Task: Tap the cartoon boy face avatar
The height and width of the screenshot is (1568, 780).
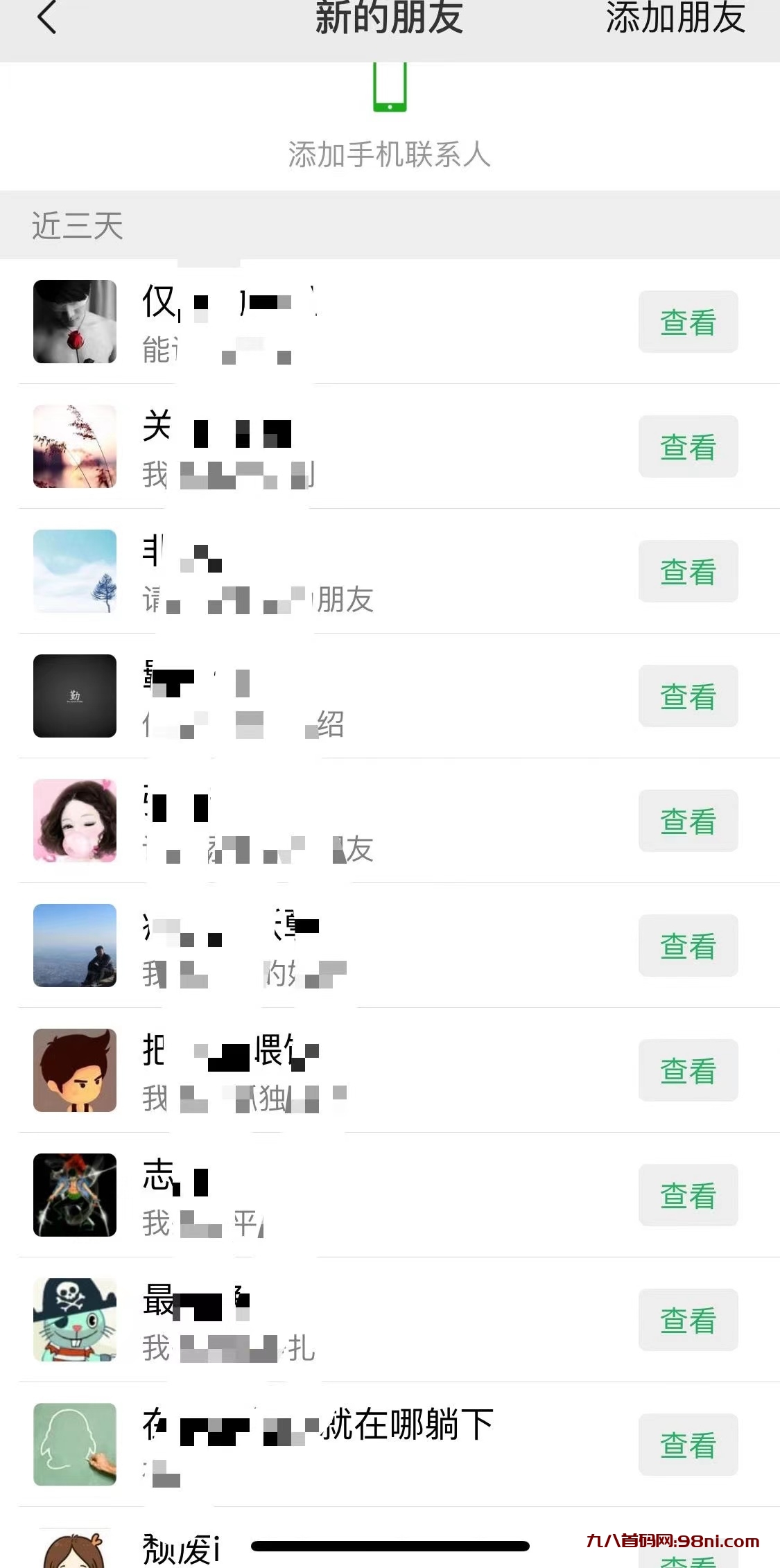Action: pos(75,1070)
